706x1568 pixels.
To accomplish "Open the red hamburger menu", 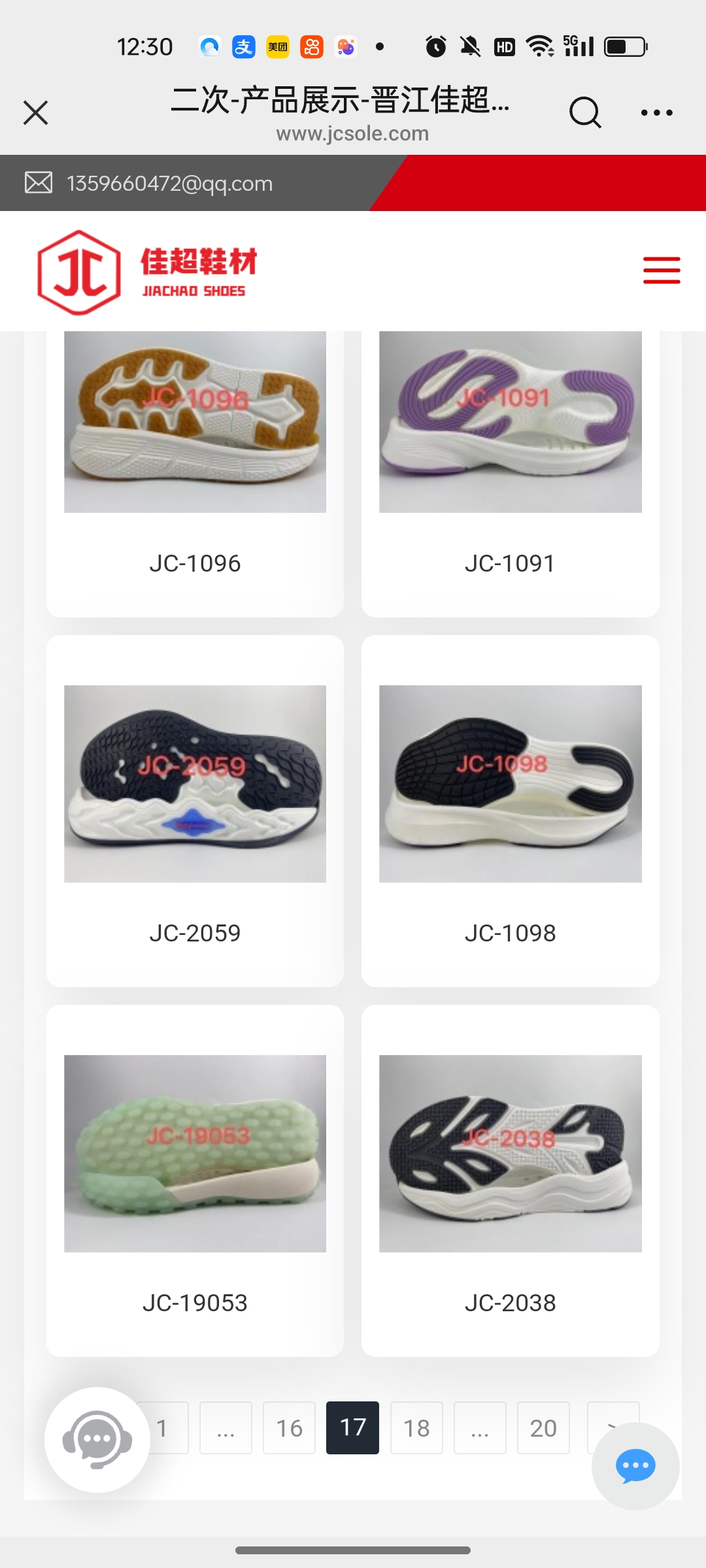I will click(662, 270).
